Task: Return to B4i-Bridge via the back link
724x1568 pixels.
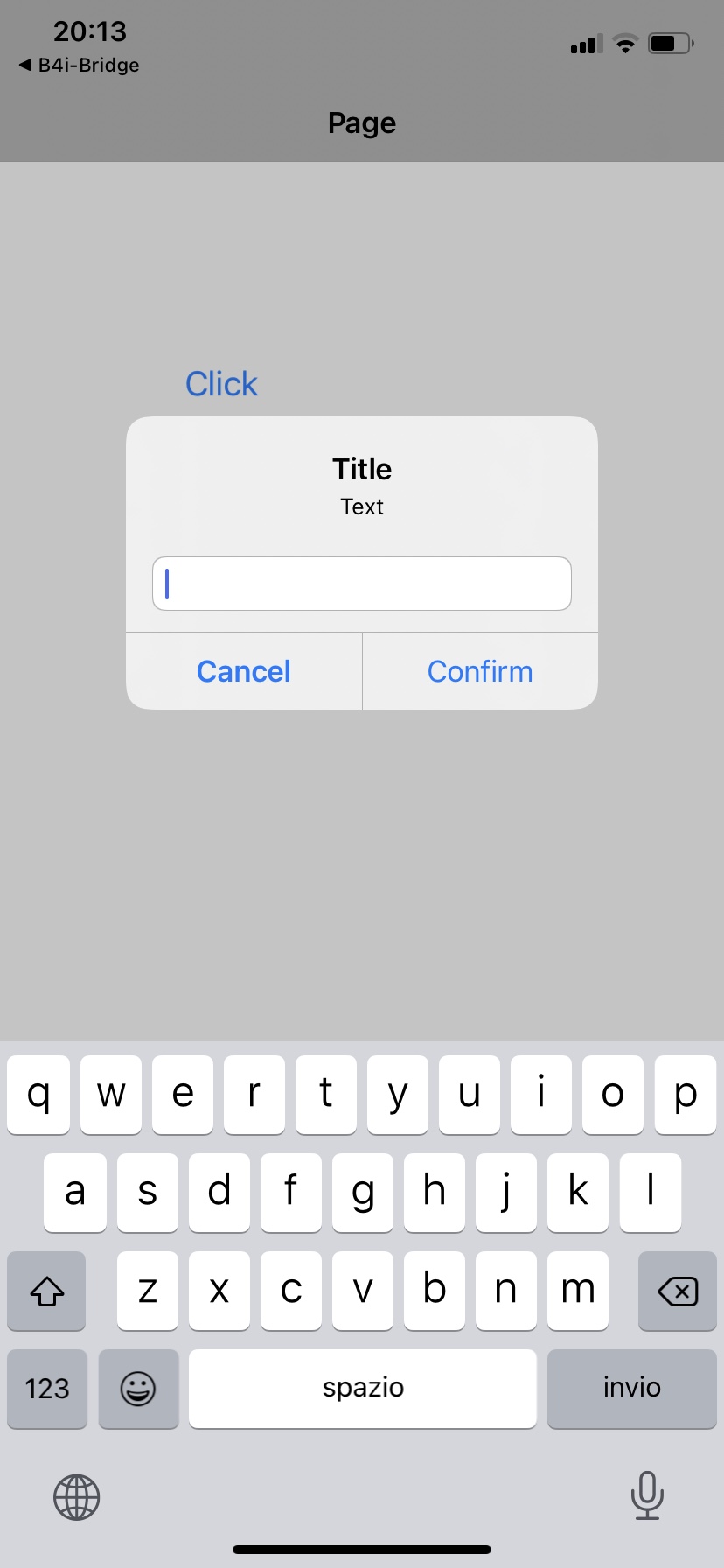Action: (x=80, y=66)
